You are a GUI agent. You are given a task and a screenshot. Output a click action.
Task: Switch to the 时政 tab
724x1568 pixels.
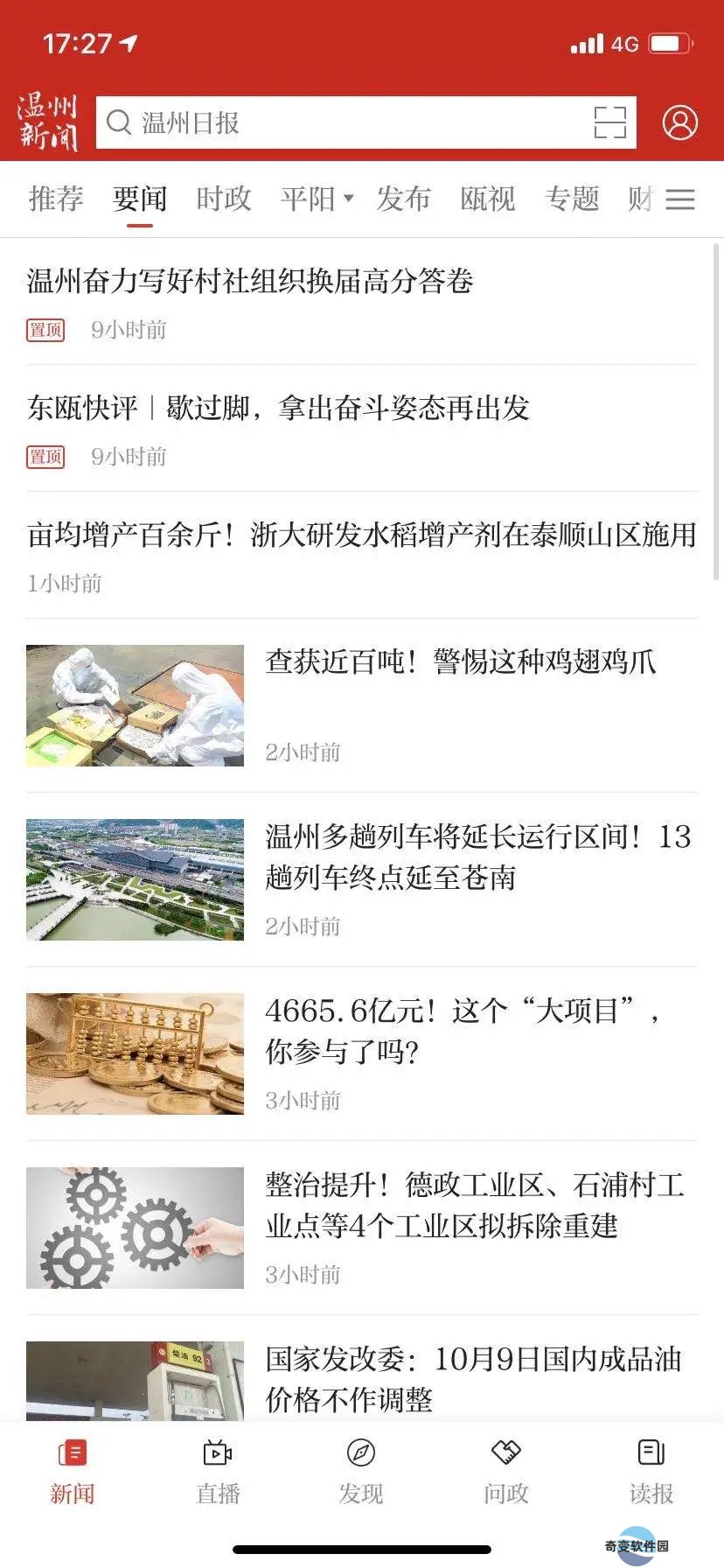click(x=224, y=199)
